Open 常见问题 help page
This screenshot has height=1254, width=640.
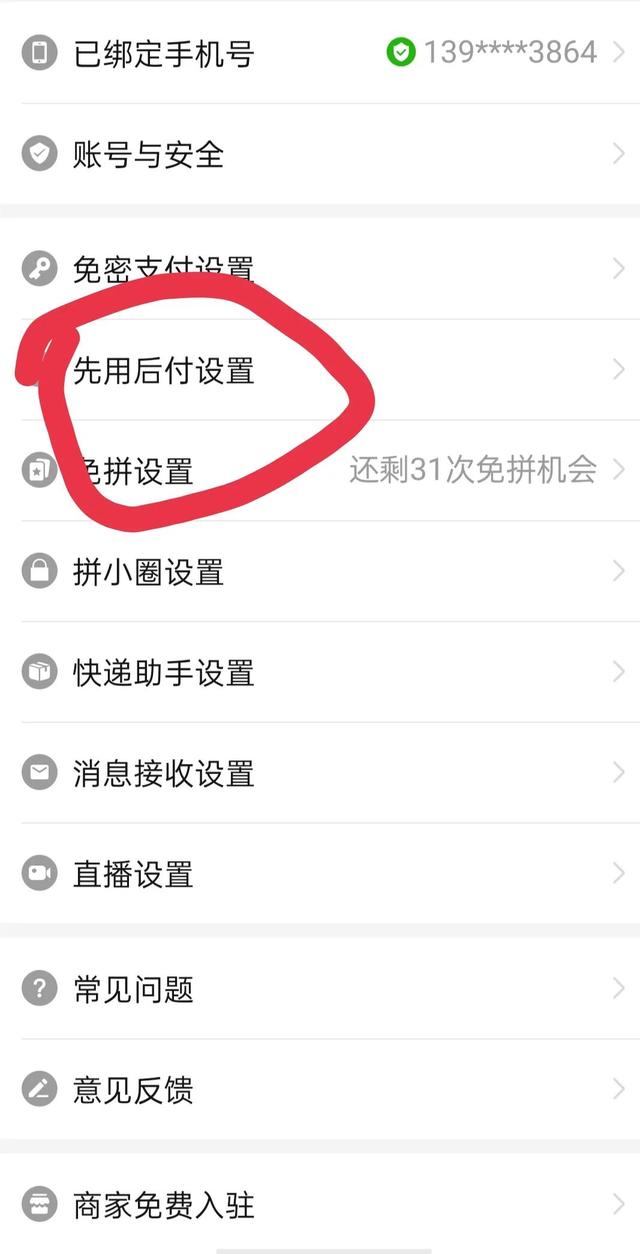click(133, 989)
